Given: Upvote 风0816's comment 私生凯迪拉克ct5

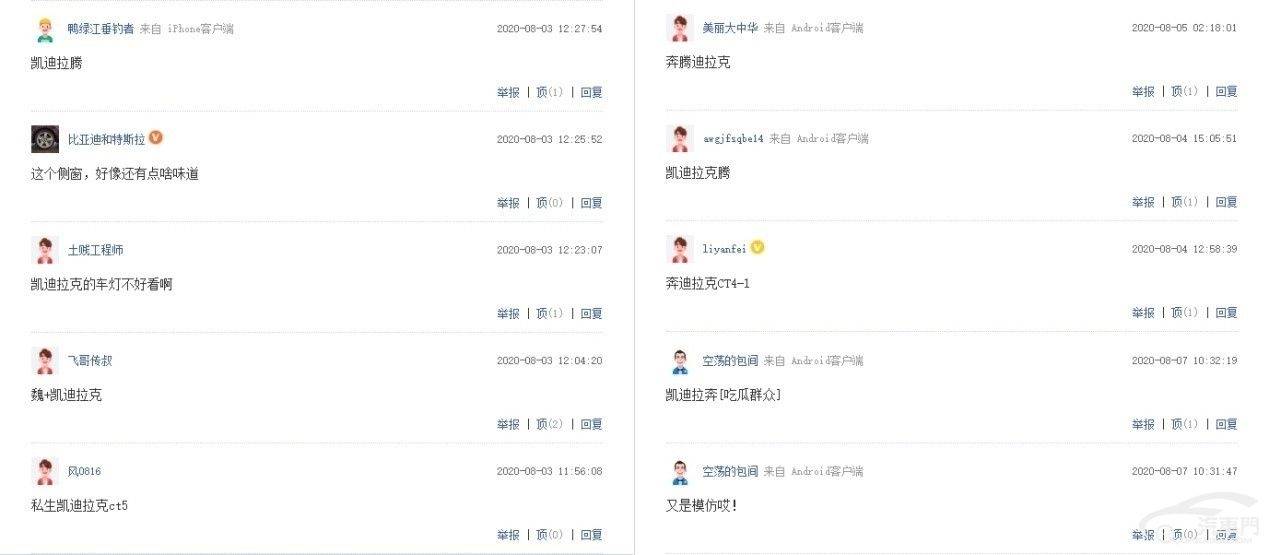Looking at the screenshot, I should pos(549,535).
